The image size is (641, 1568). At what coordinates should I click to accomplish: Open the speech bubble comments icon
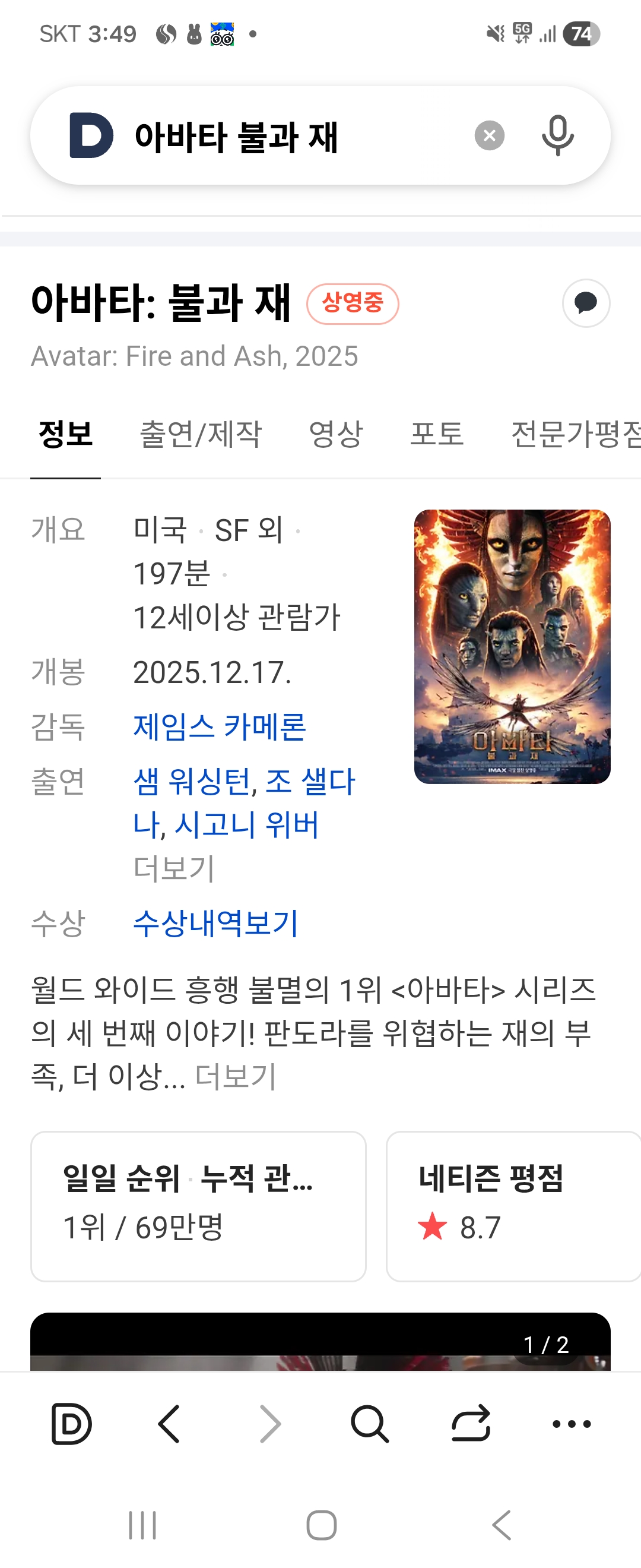[586, 303]
